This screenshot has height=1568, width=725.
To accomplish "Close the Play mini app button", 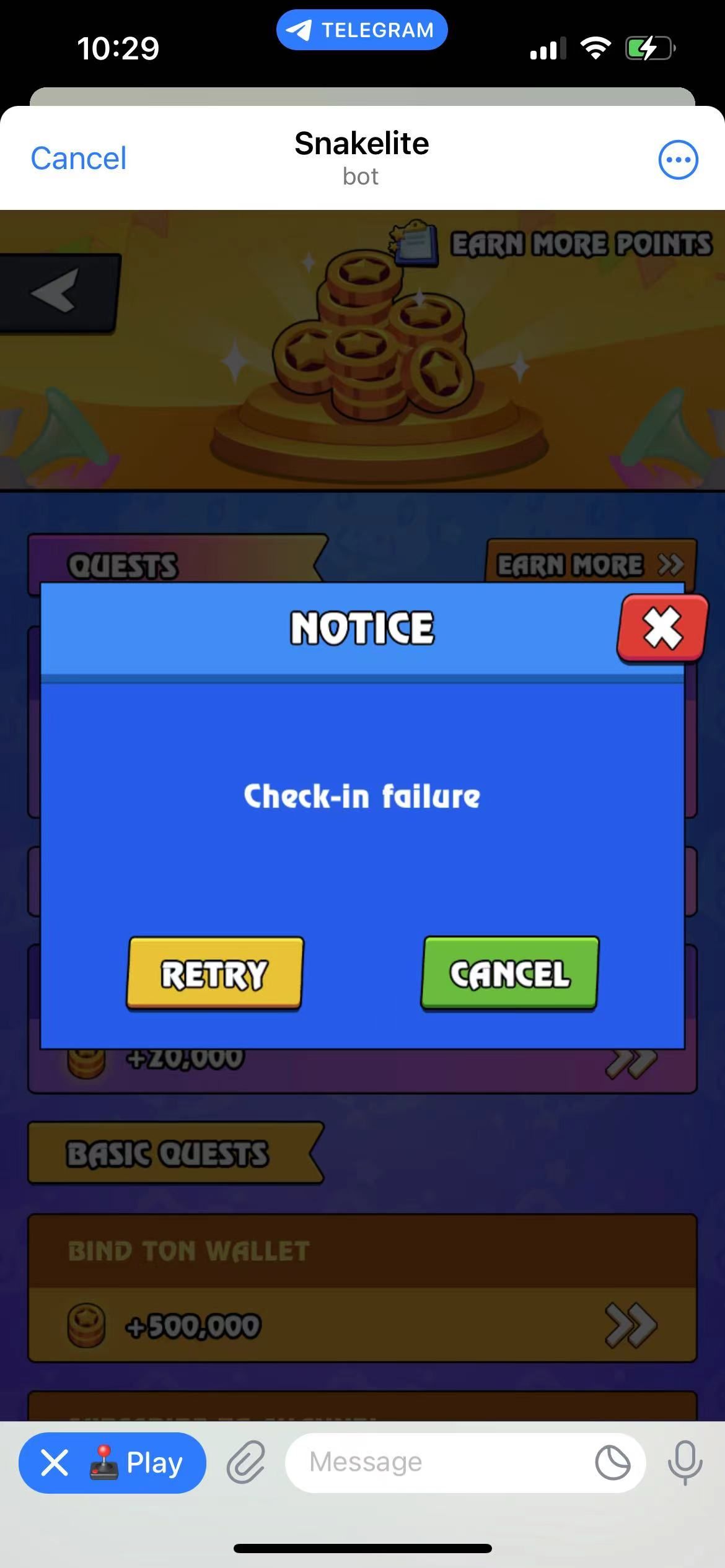I will pos(55,1463).
